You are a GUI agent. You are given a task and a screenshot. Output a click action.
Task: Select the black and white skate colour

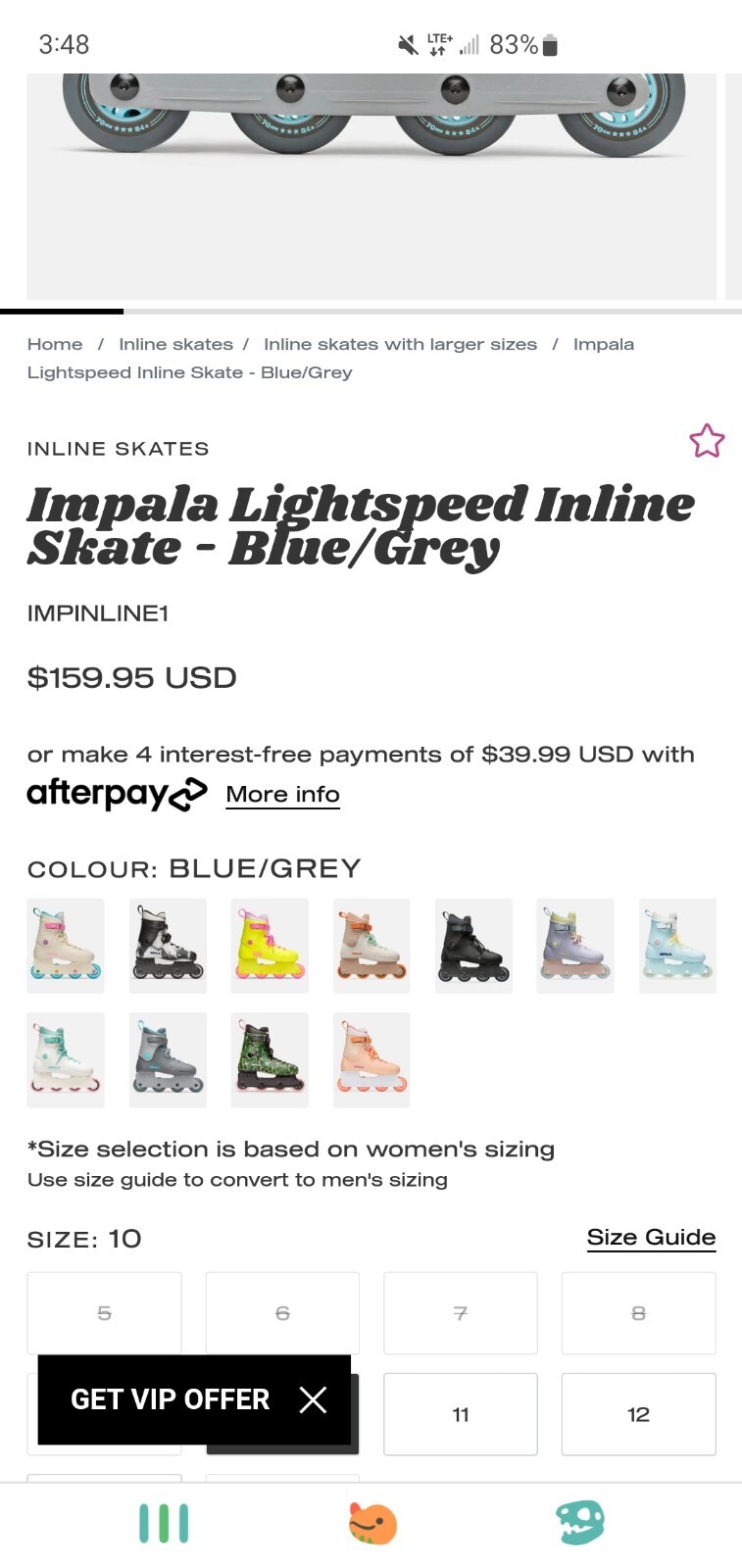coord(168,946)
